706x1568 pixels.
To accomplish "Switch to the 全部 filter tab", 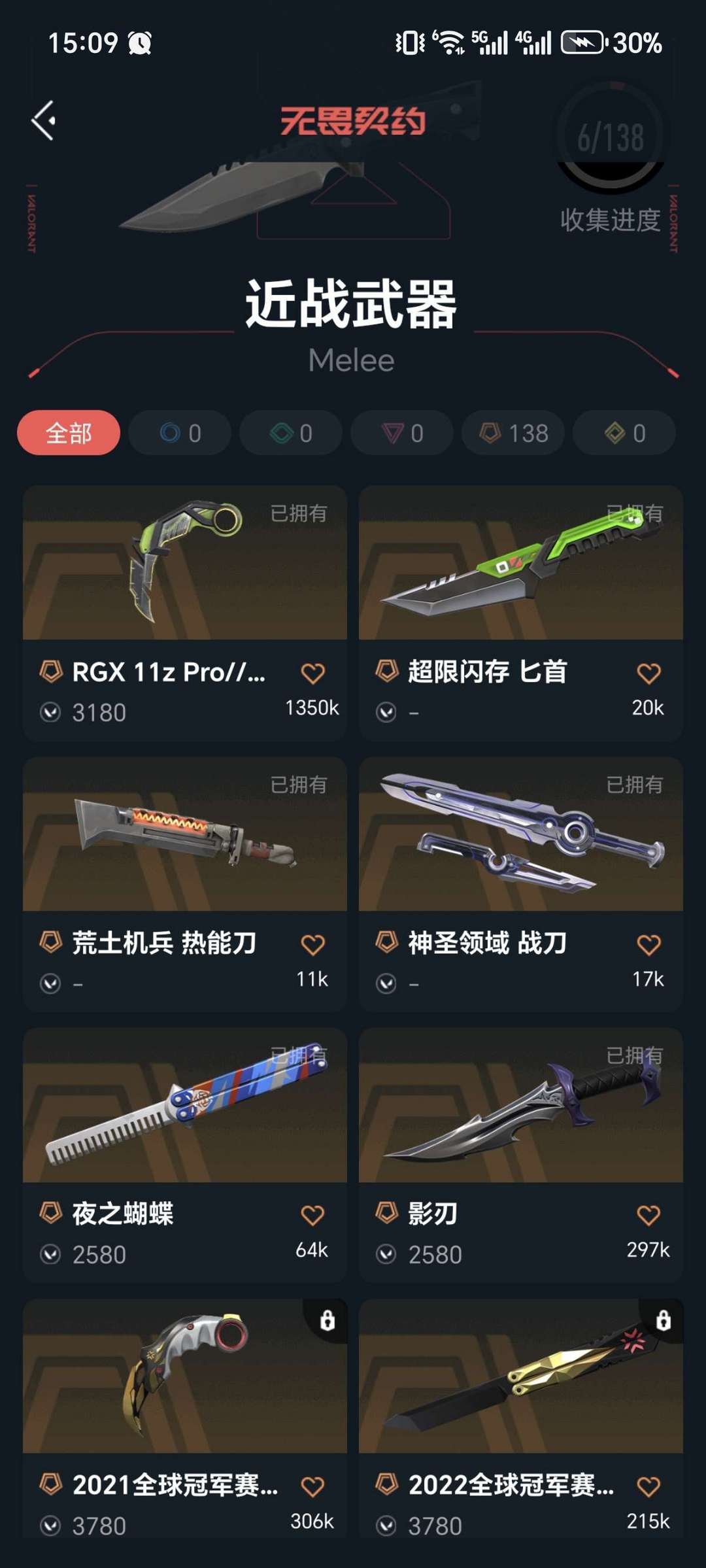I will coord(69,432).
